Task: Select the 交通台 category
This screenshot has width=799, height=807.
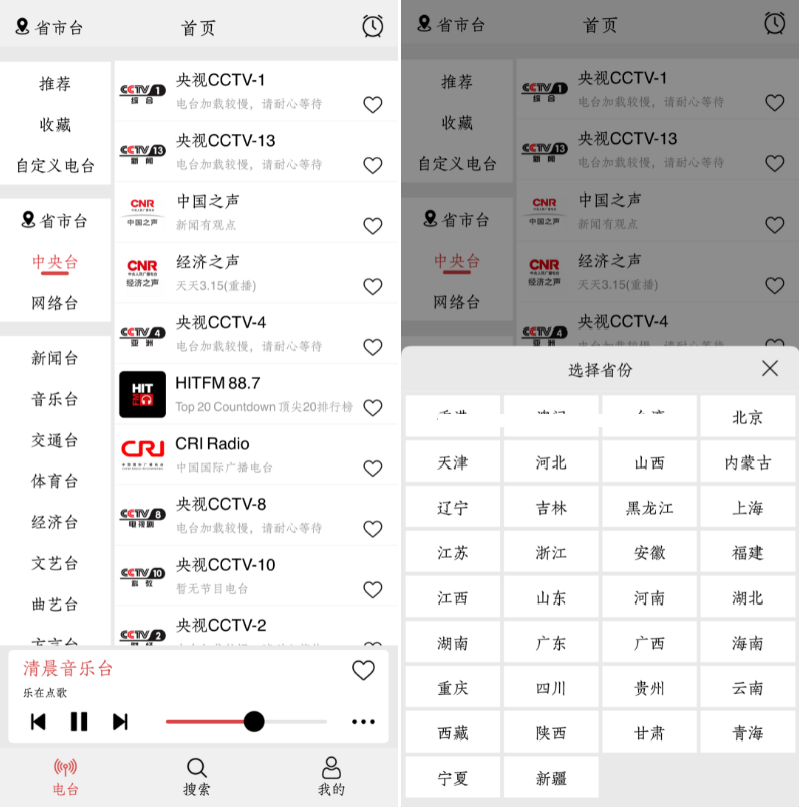Action: click(55, 440)
